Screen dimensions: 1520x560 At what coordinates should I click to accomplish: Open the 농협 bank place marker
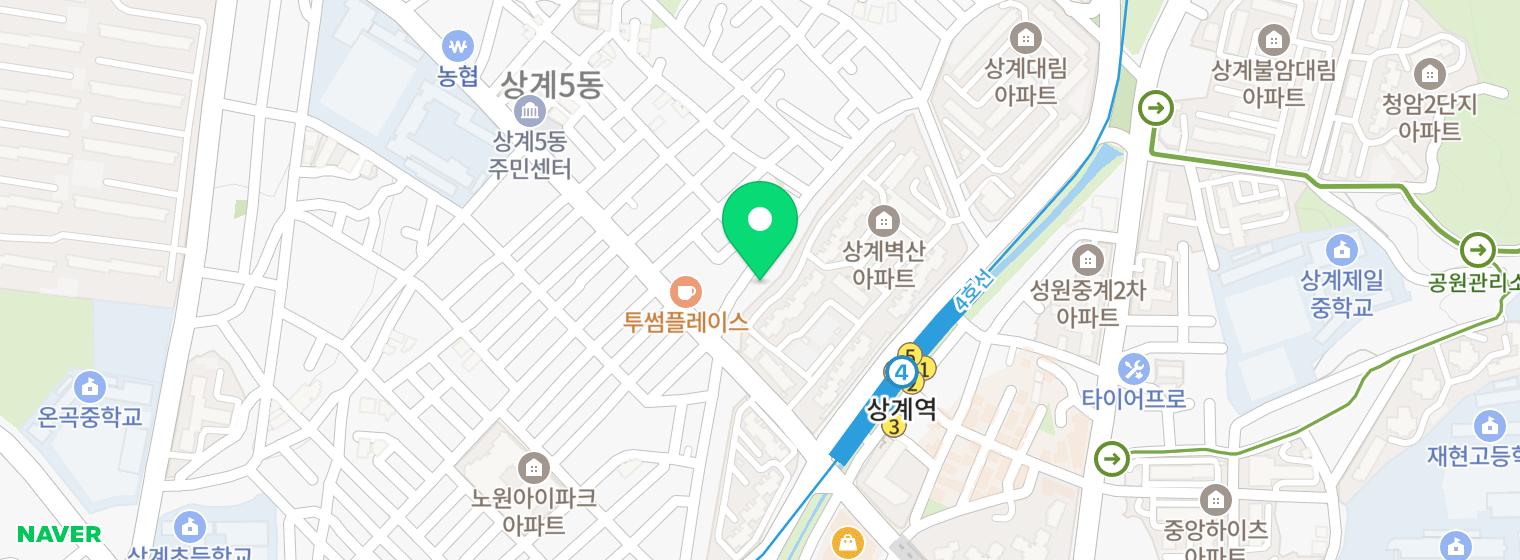(458, 46)
